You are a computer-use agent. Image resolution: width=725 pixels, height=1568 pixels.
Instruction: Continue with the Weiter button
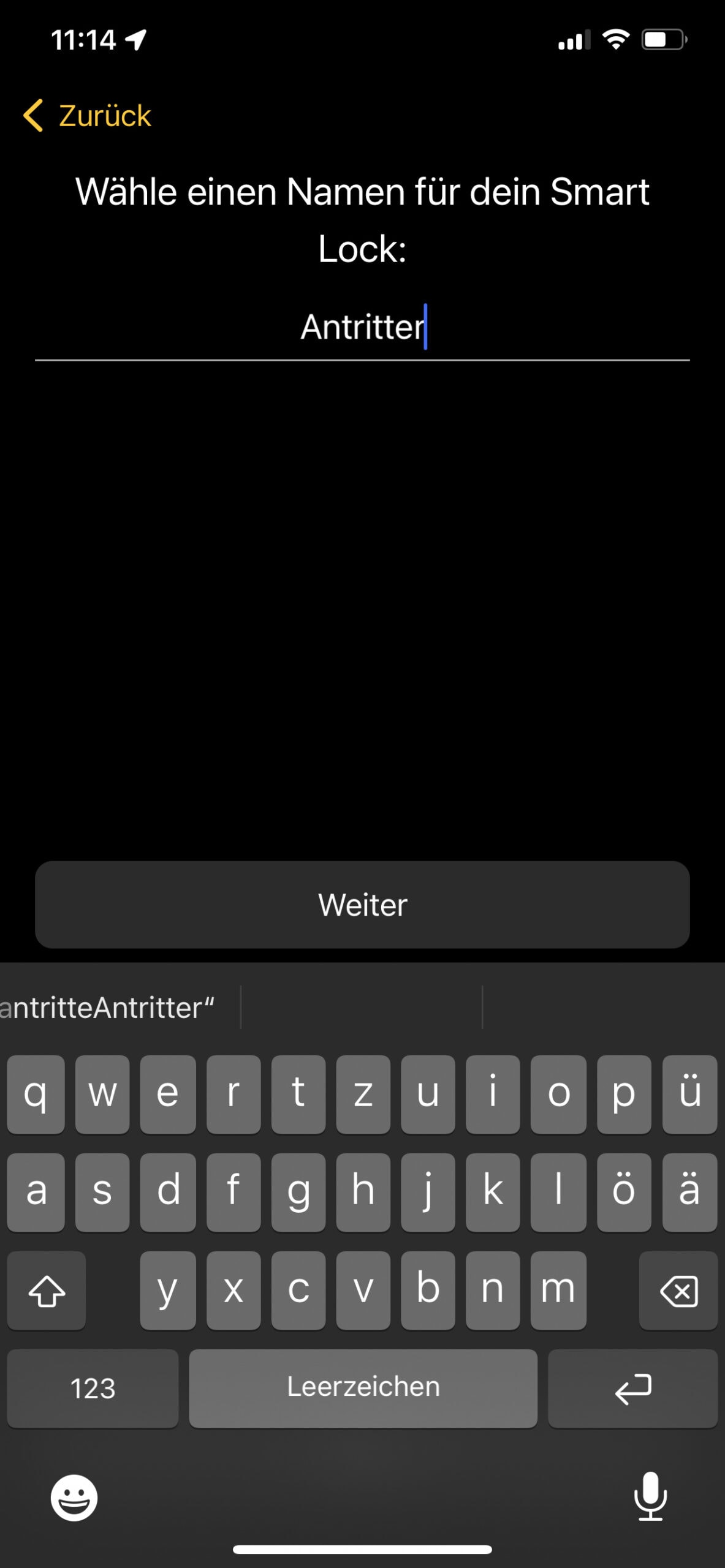(362, 905)
